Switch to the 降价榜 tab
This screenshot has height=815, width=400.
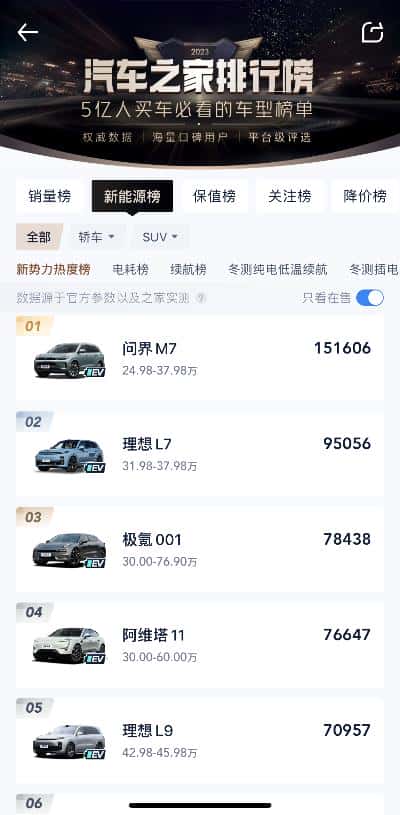tap(365, 196)
